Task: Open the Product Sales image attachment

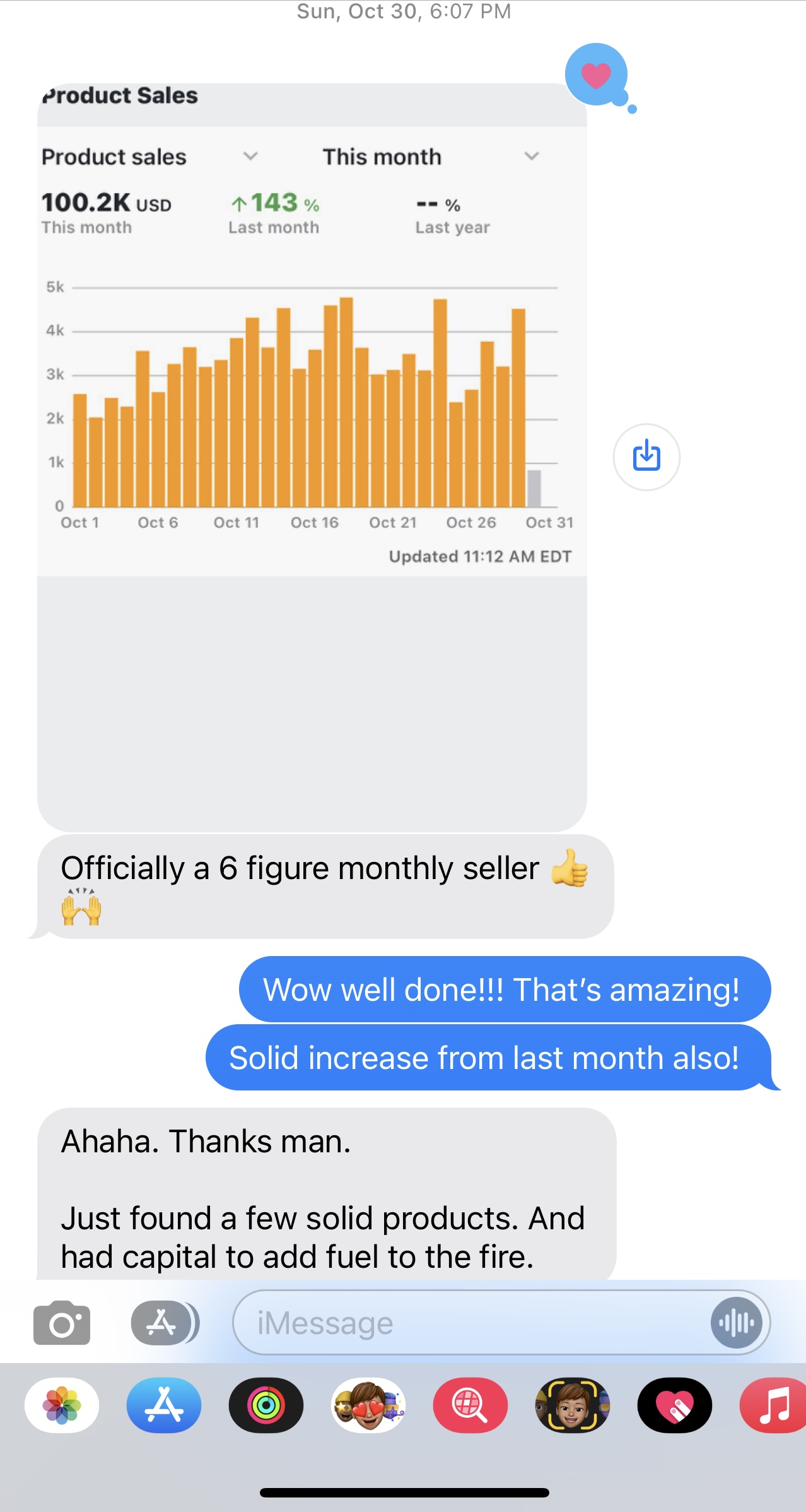Action: pyautogui.click(x=312, y=457)
